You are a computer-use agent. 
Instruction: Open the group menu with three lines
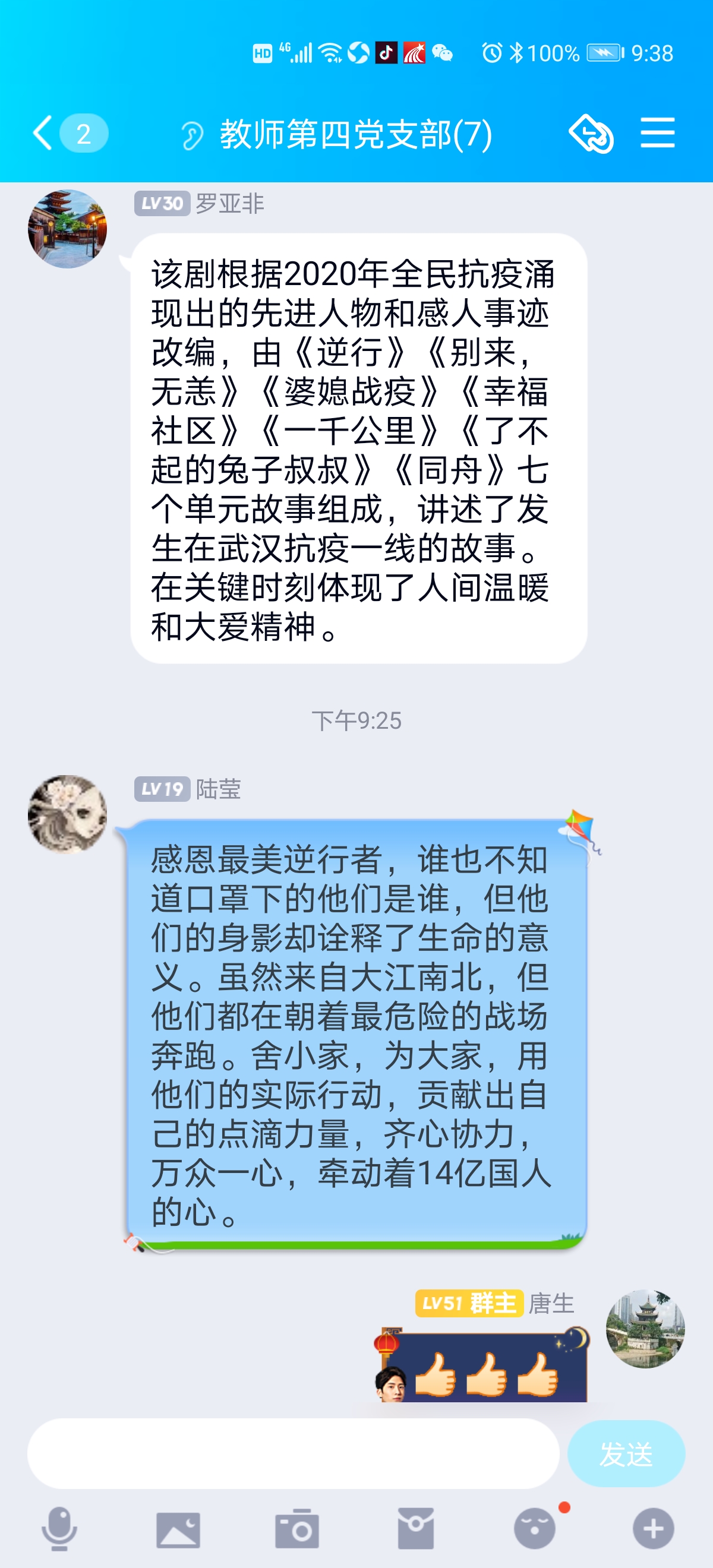click(657, 133)
